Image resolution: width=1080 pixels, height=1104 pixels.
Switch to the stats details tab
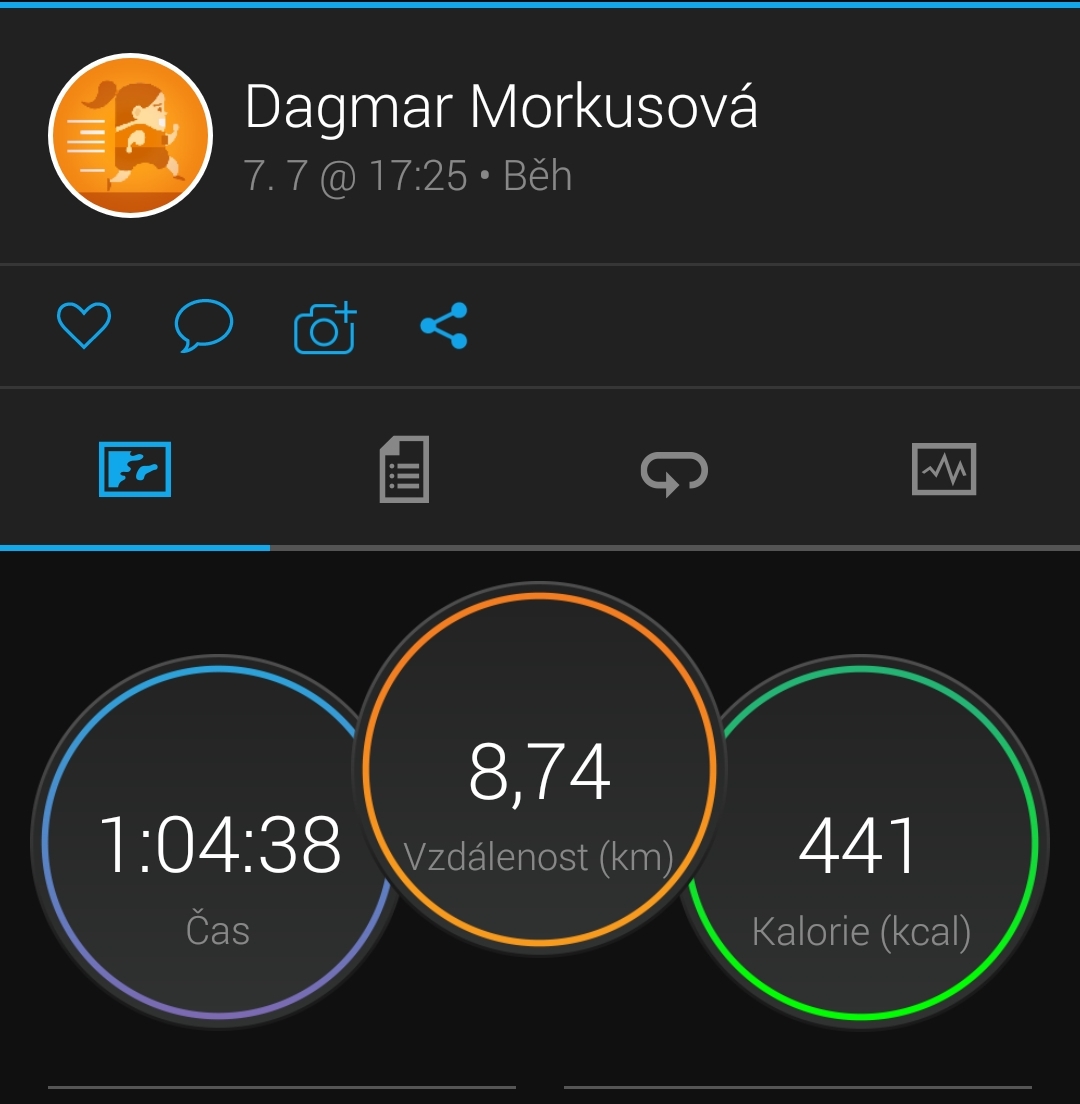click(404, 469)
